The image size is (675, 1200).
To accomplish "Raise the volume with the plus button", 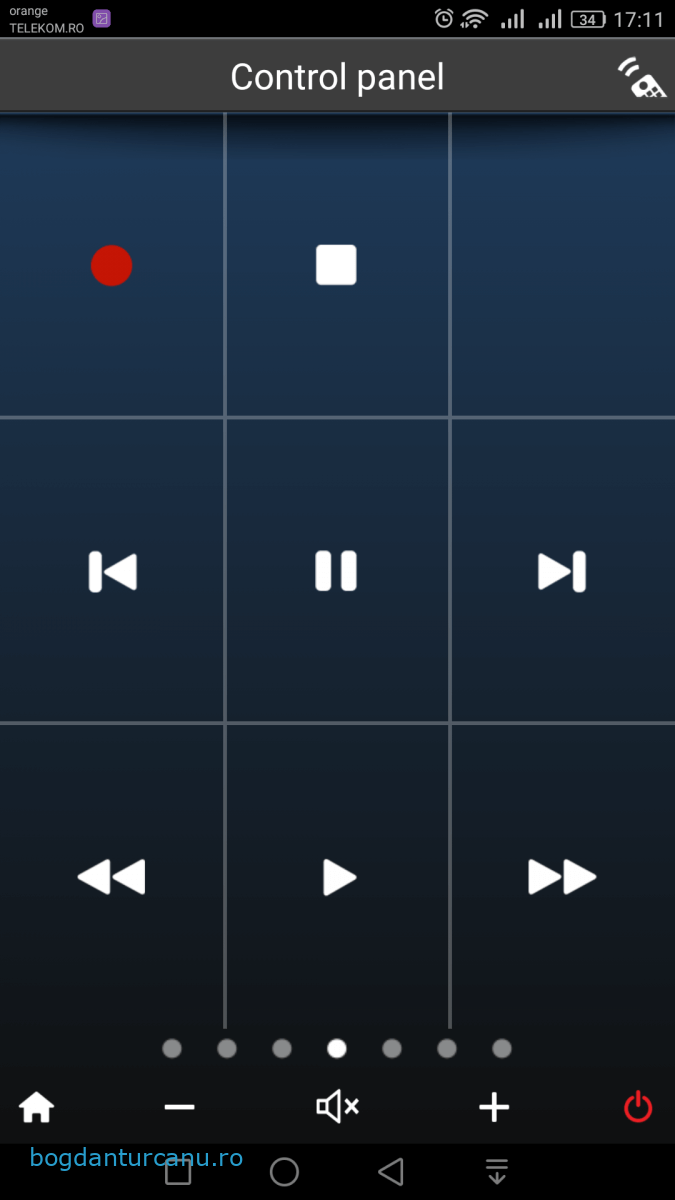I will click(x=494, y=1107).
